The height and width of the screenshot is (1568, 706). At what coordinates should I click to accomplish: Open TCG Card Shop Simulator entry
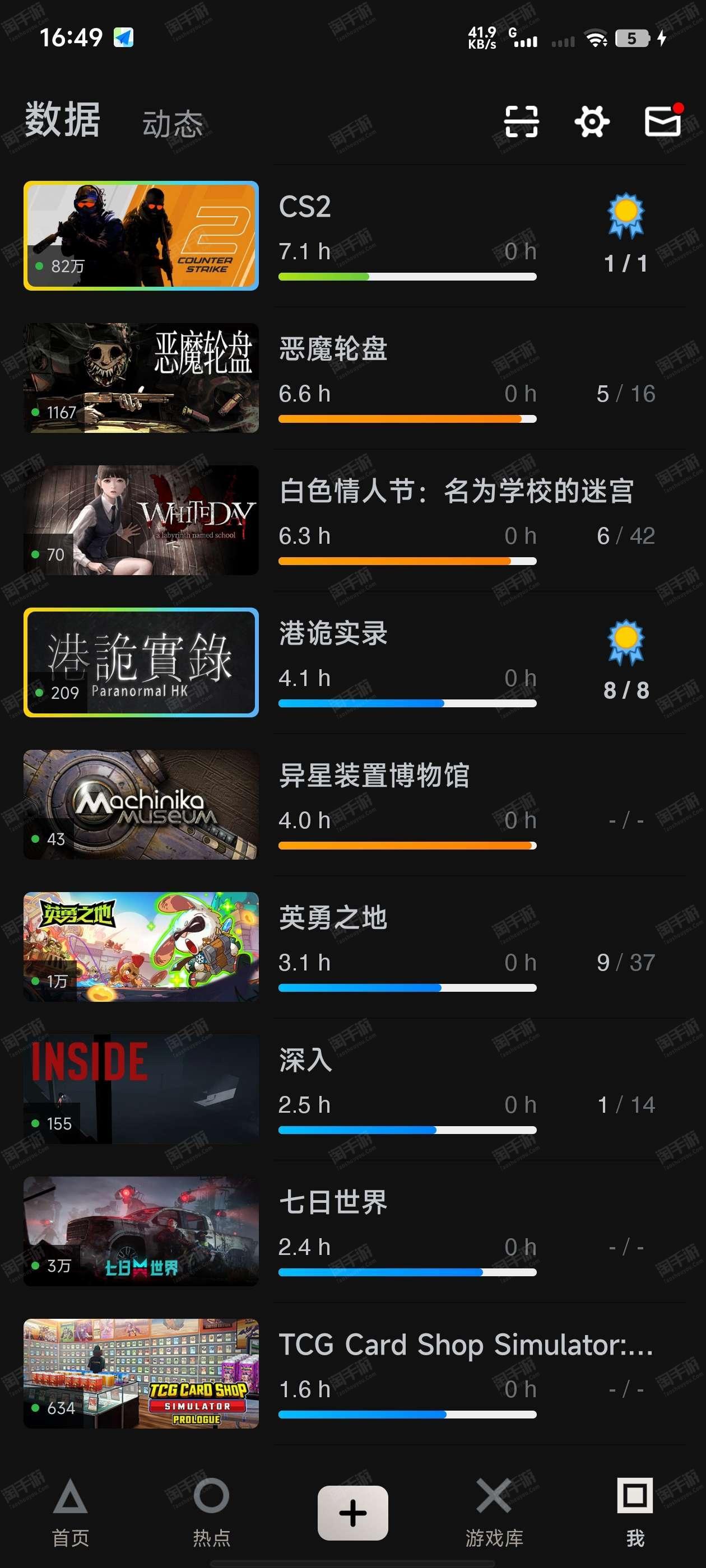pyautogui.click(x=354, y=1373)
